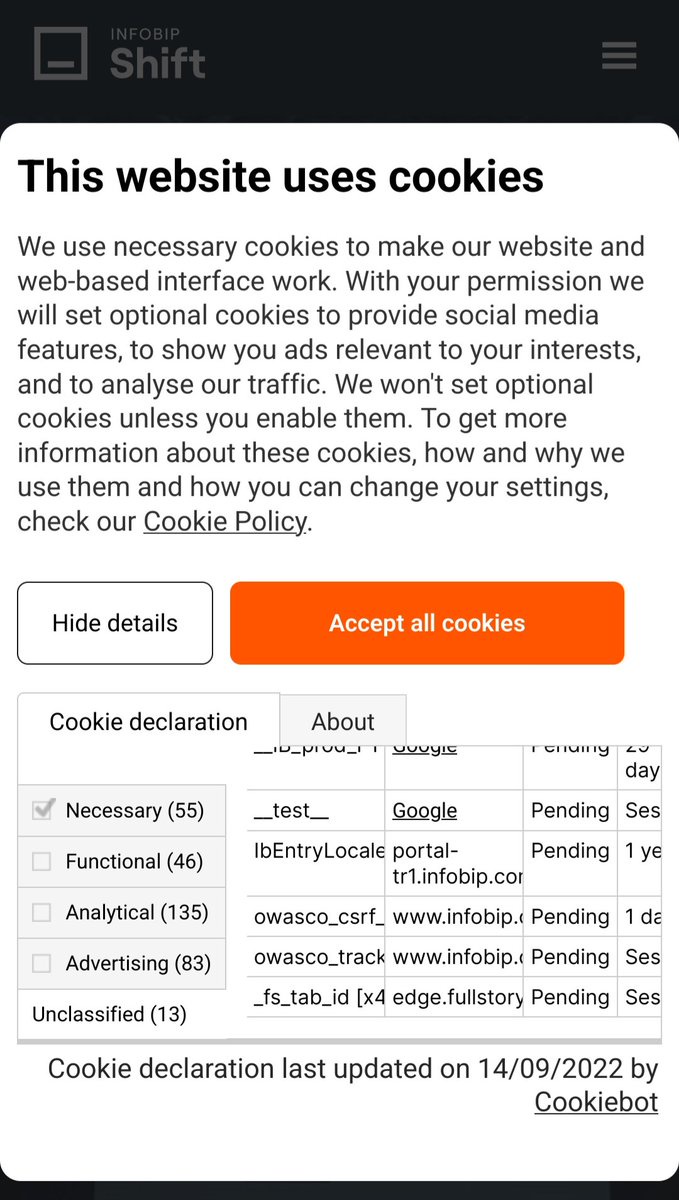Image resolution: width=679 pixels, height=1200 pixels.
Task: Visit the Cookiebot link
Action: (596, 1102)
